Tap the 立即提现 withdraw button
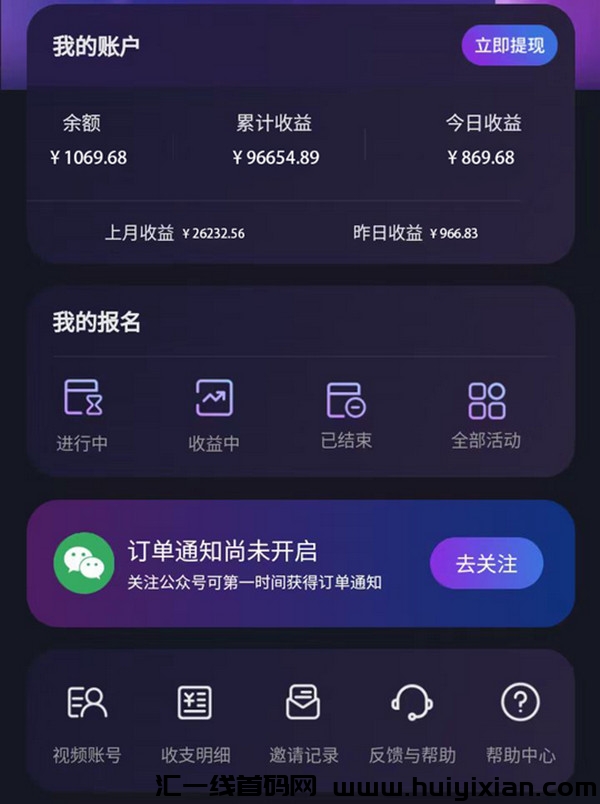 pos(509,45)
